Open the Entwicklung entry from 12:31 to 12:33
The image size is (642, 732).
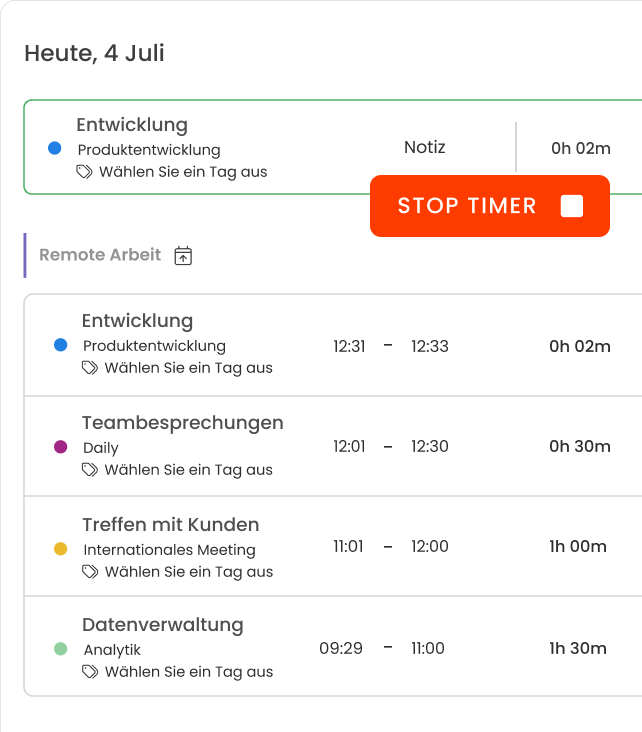(137, 321)
